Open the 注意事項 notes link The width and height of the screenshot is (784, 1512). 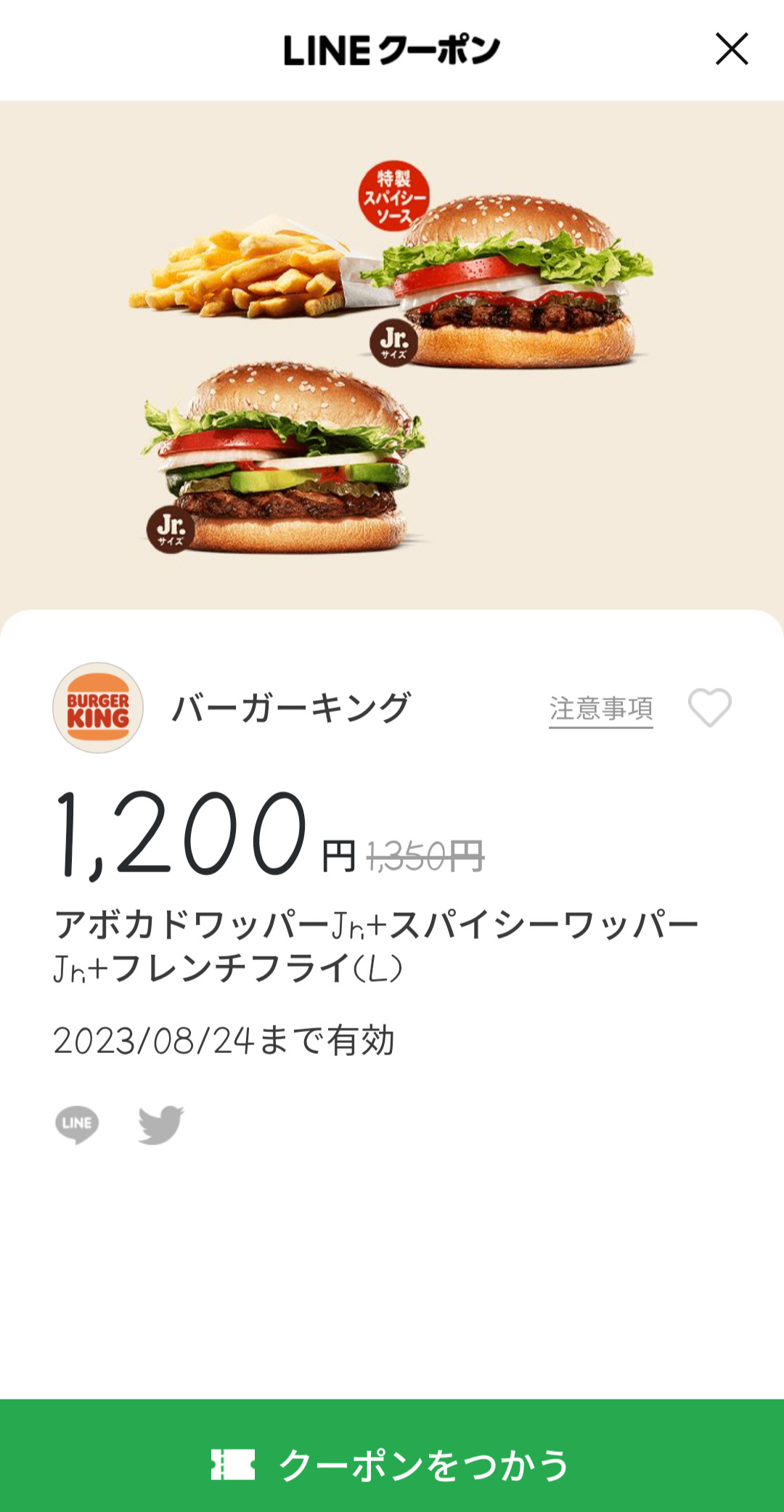point(600,708)
